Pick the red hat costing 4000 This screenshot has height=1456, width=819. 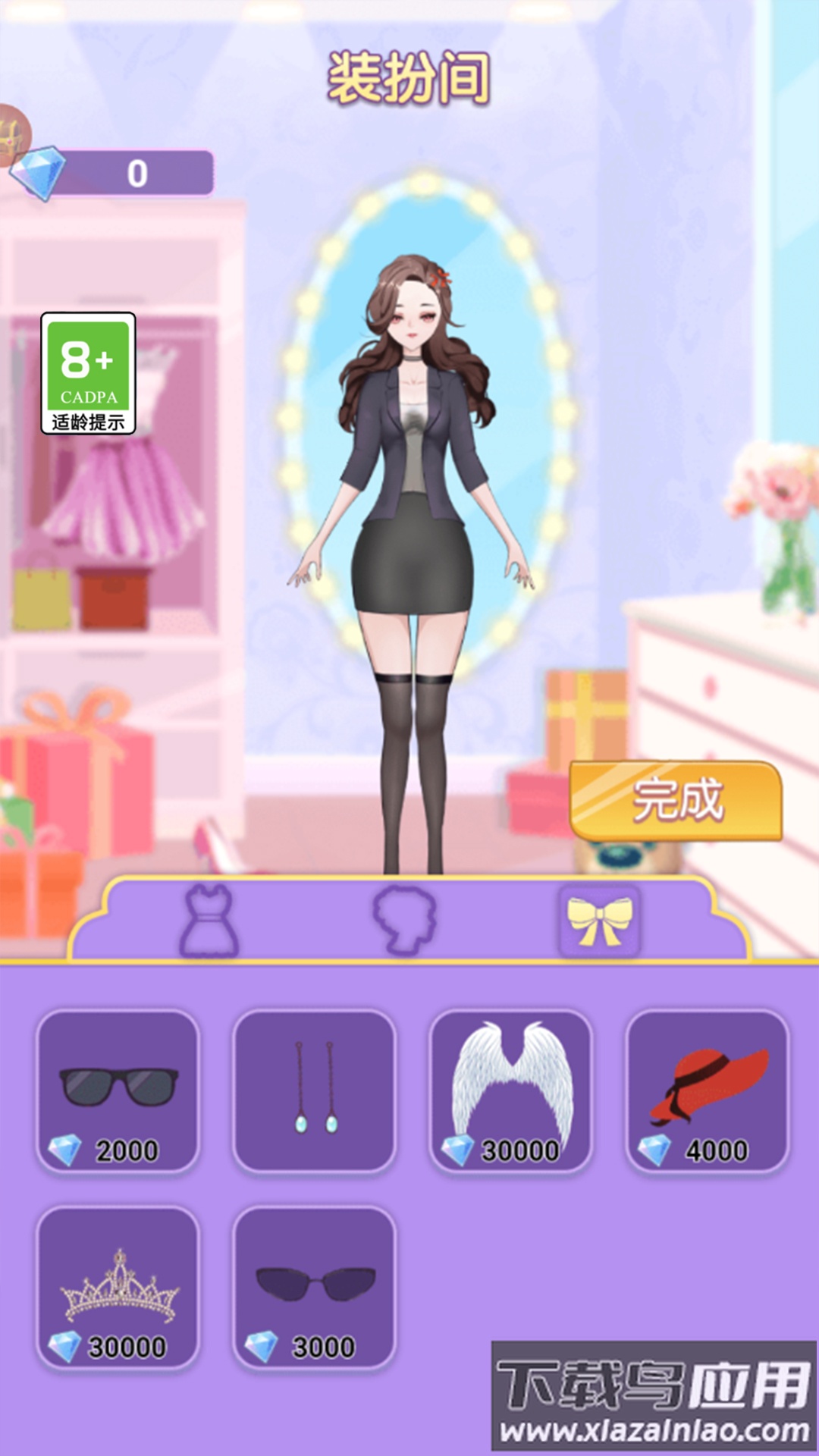[x=708, y=1090]
